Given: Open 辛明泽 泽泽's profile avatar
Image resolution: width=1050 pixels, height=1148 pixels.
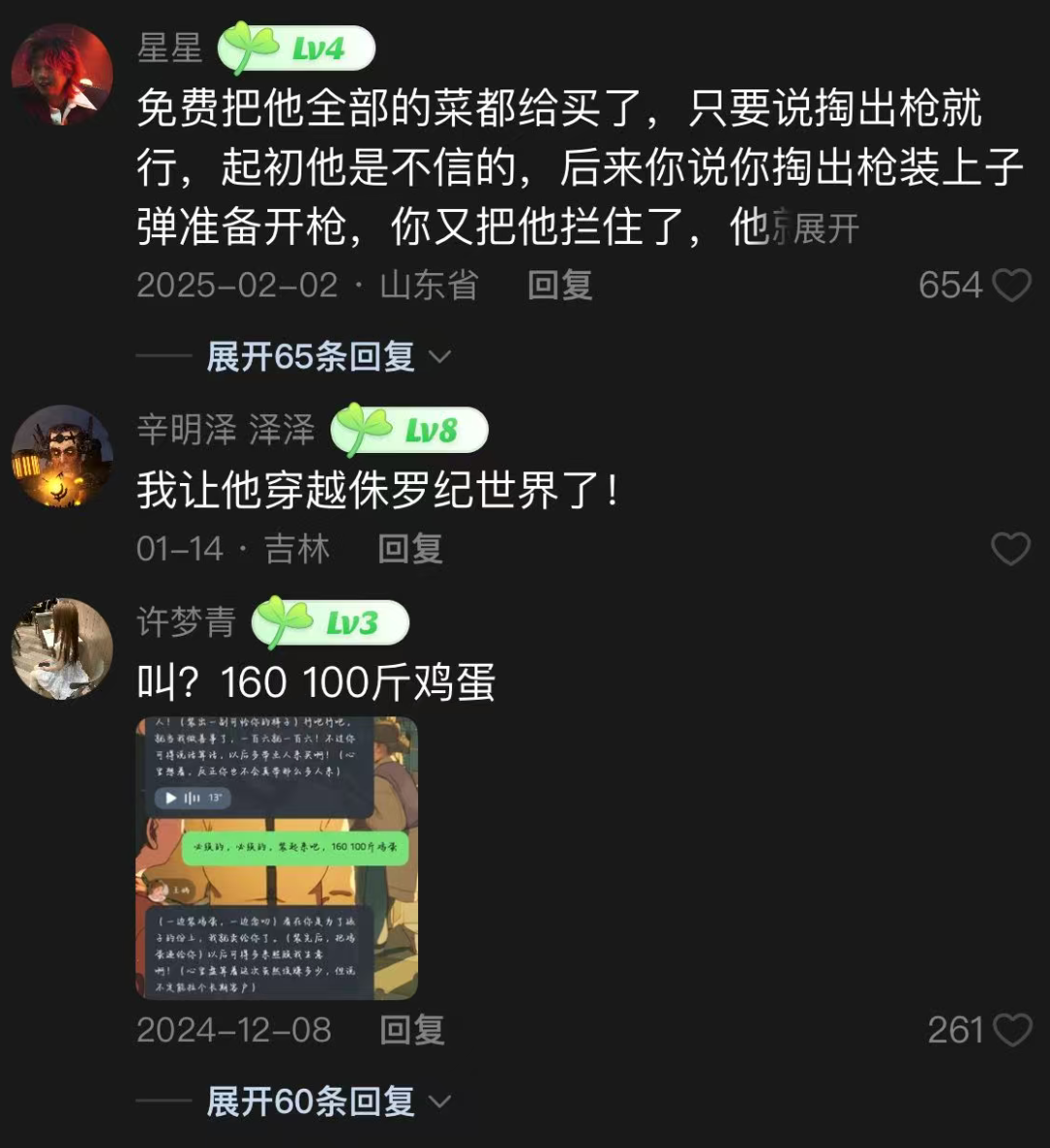Looking at the screenshot, I should tap(62, 457).
